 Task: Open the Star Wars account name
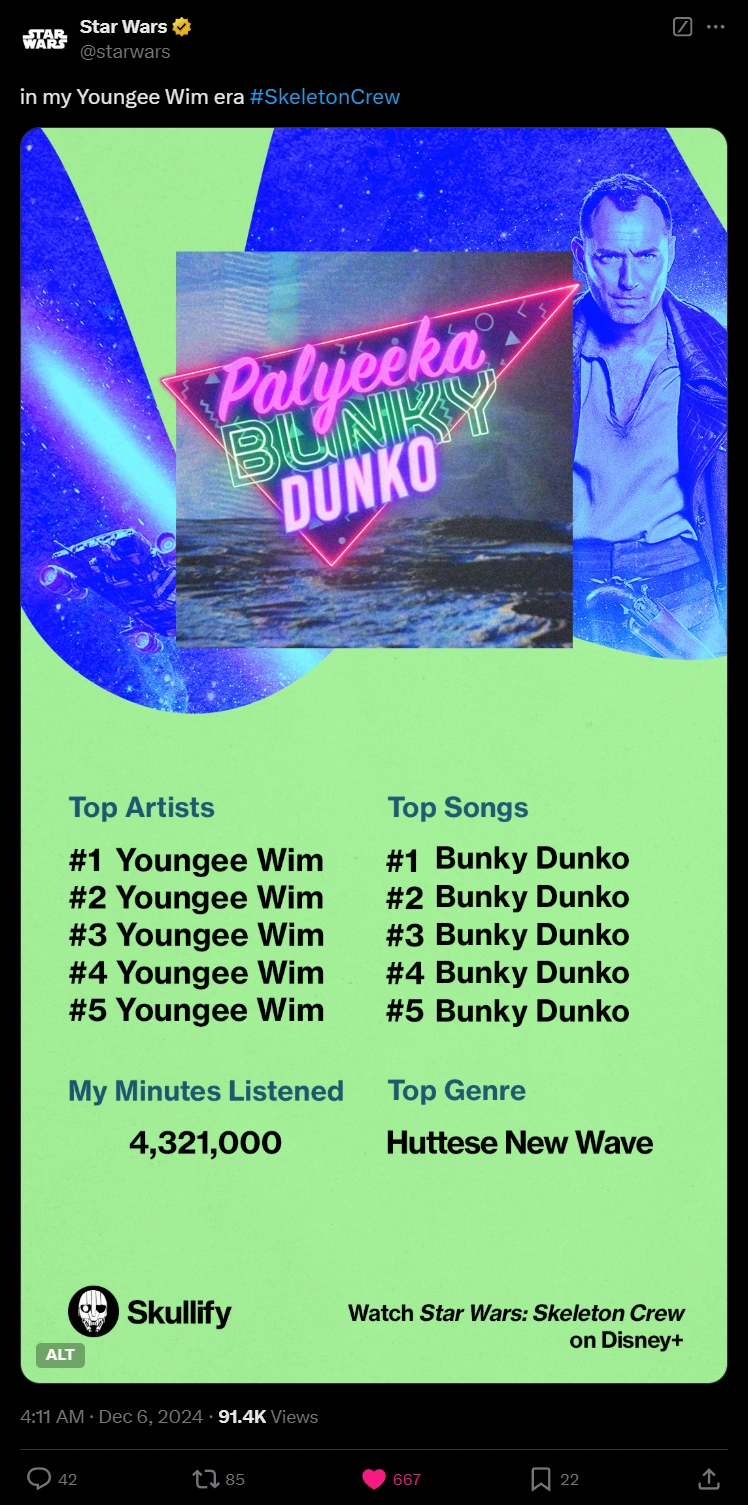click(x=123, y=27)
